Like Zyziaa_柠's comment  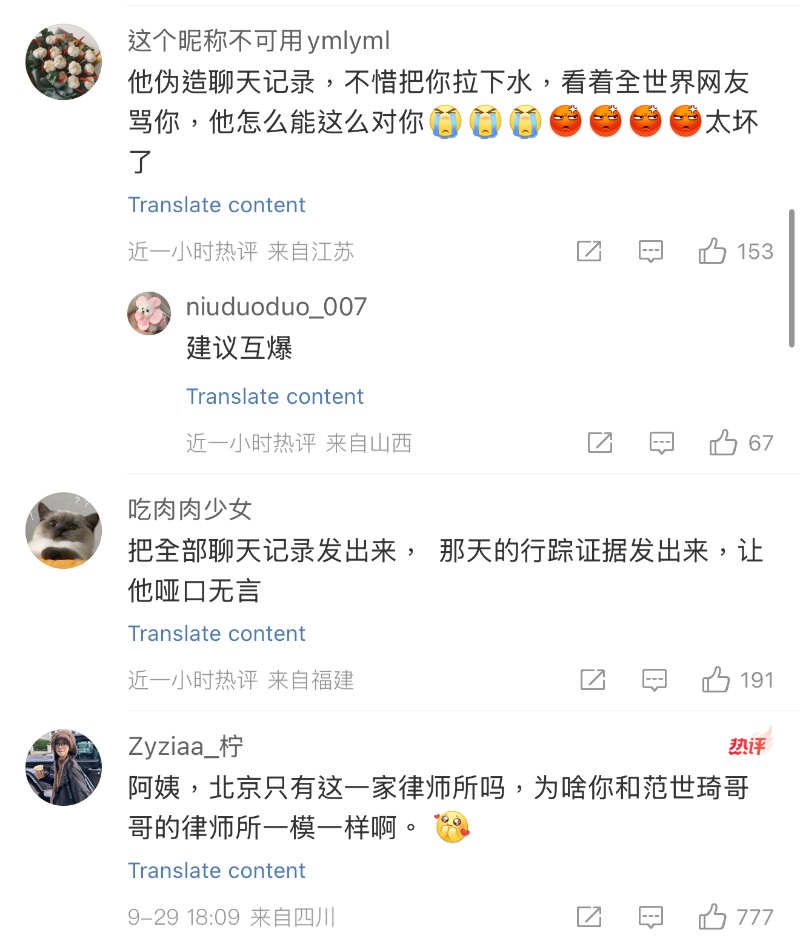tap(713, 917)
